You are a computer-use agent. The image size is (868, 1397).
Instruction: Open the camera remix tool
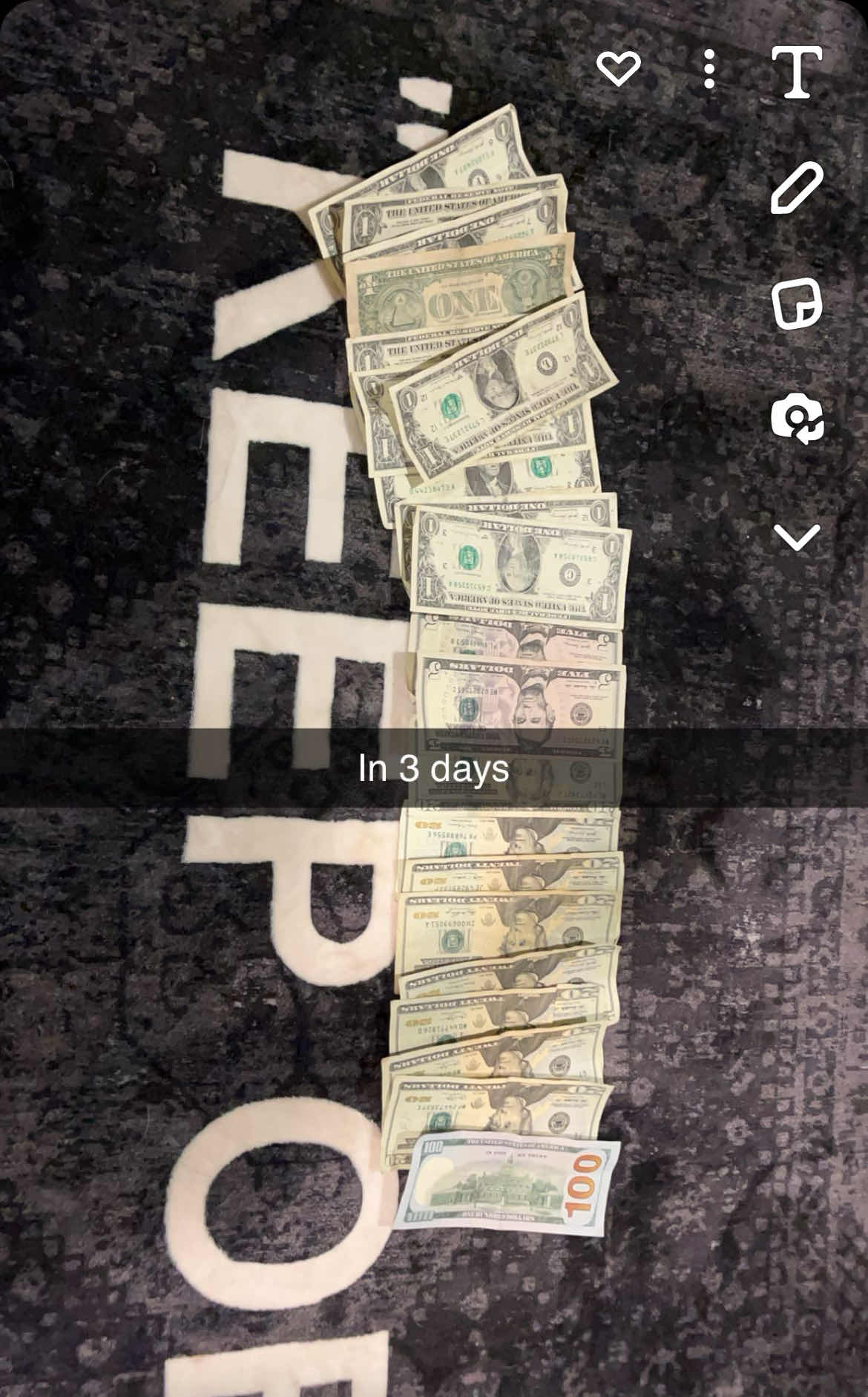click(x=797, y=419)
